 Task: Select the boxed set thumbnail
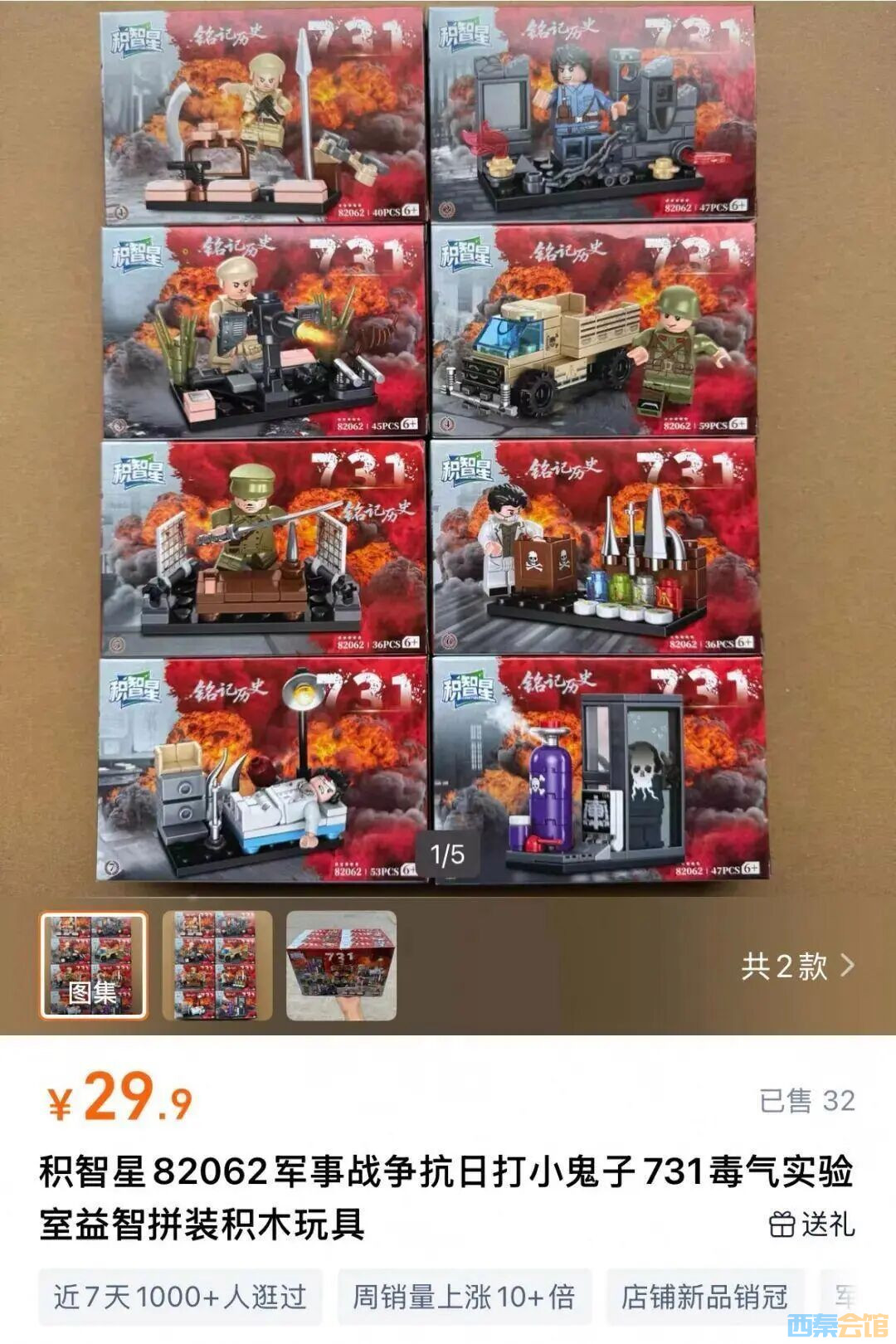(341, 966)
